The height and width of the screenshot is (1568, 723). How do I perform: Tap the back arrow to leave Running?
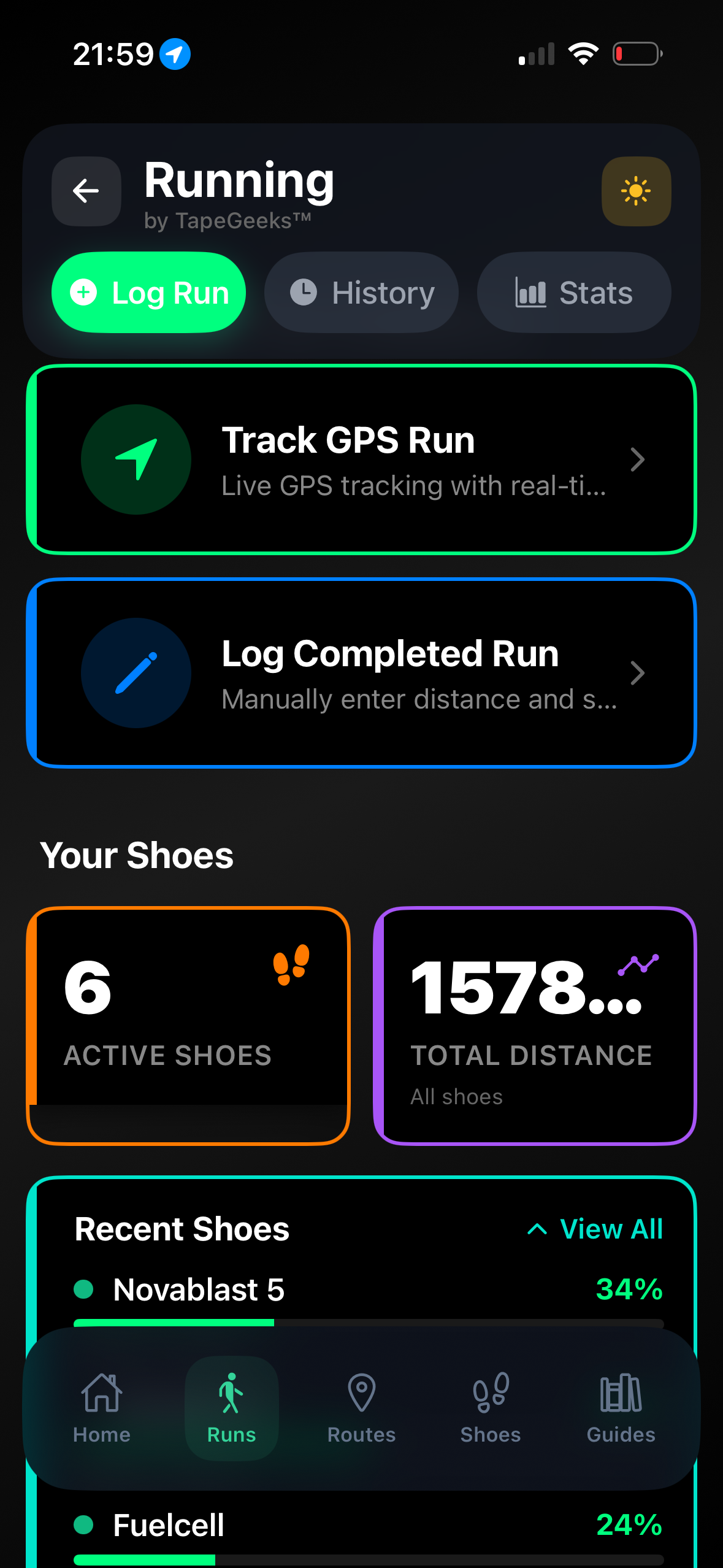tap(86, 191)
